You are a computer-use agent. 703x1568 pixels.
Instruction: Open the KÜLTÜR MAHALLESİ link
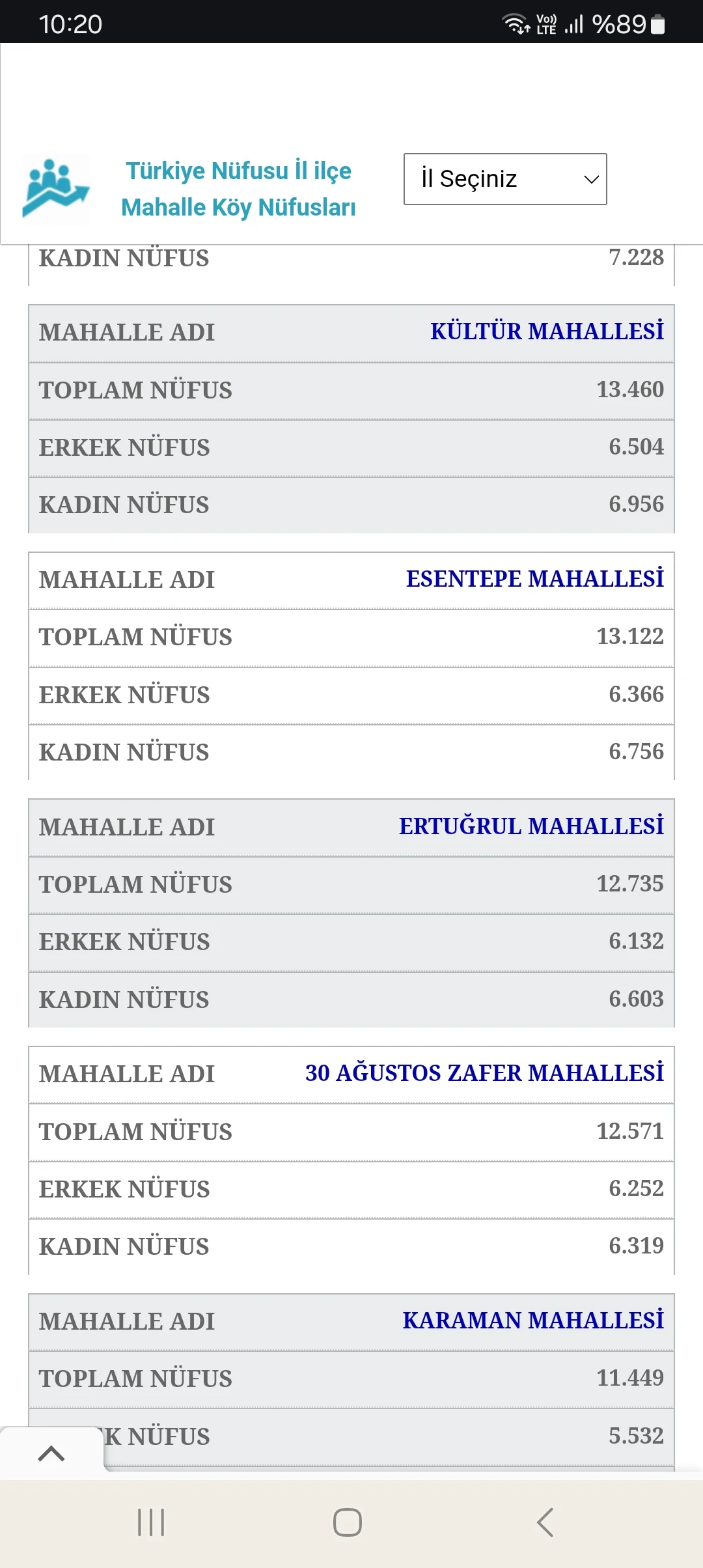547,331
